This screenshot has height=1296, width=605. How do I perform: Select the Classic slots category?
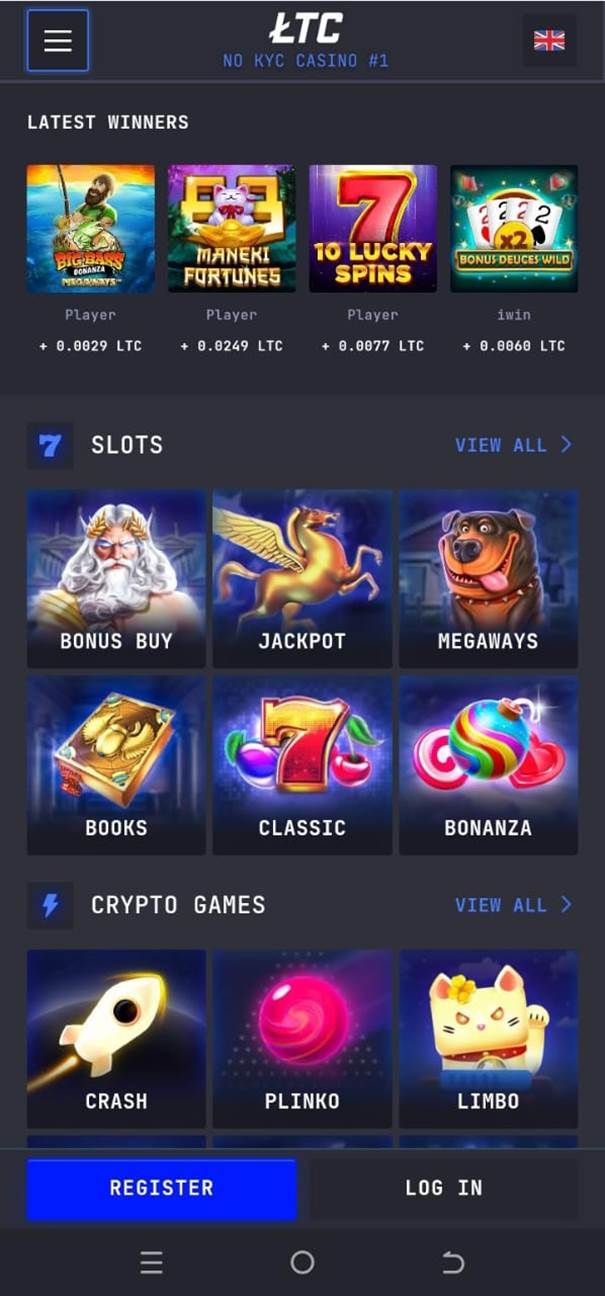click(x=302, y=766)
